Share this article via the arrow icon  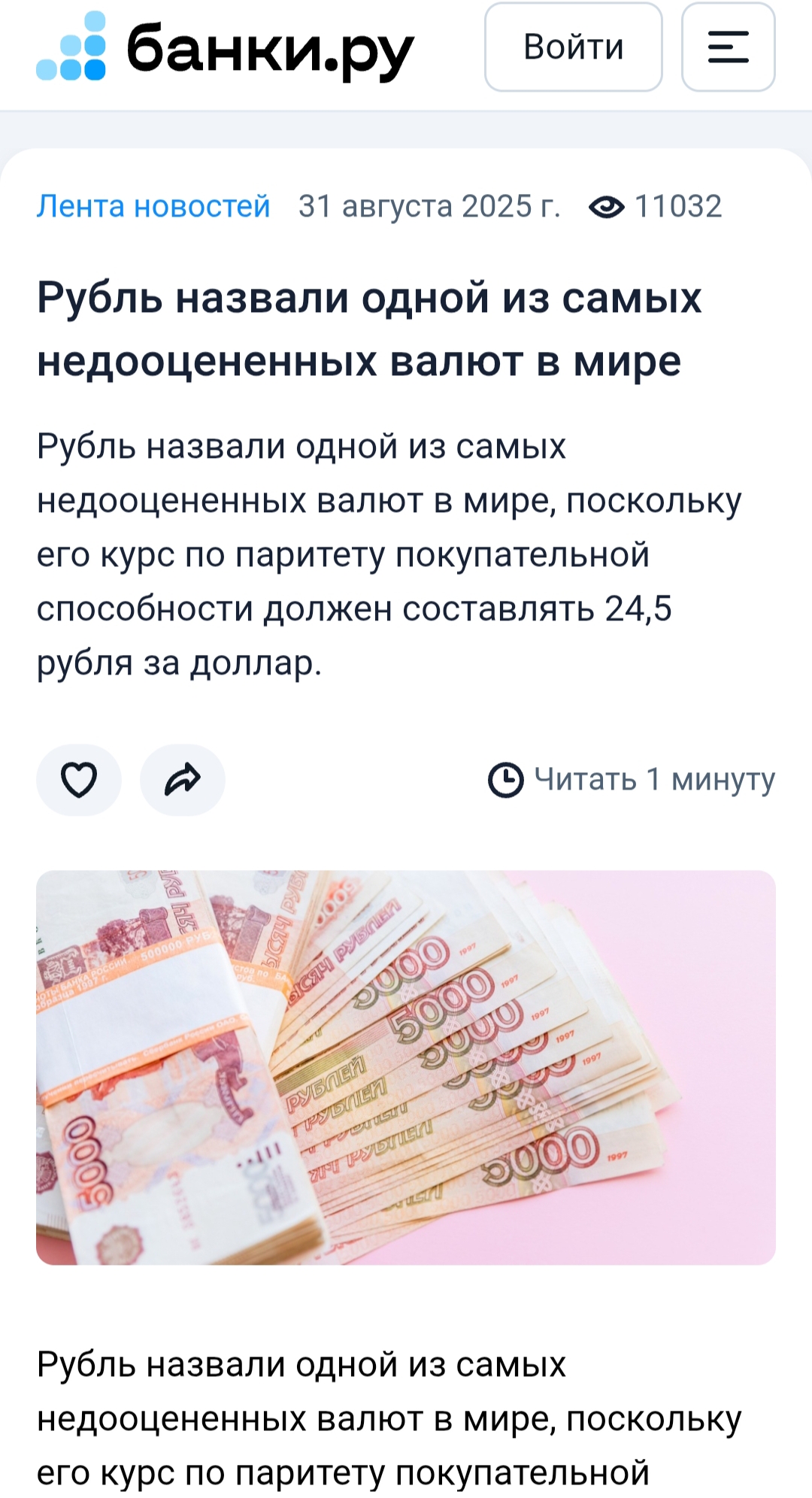point(183,780)
